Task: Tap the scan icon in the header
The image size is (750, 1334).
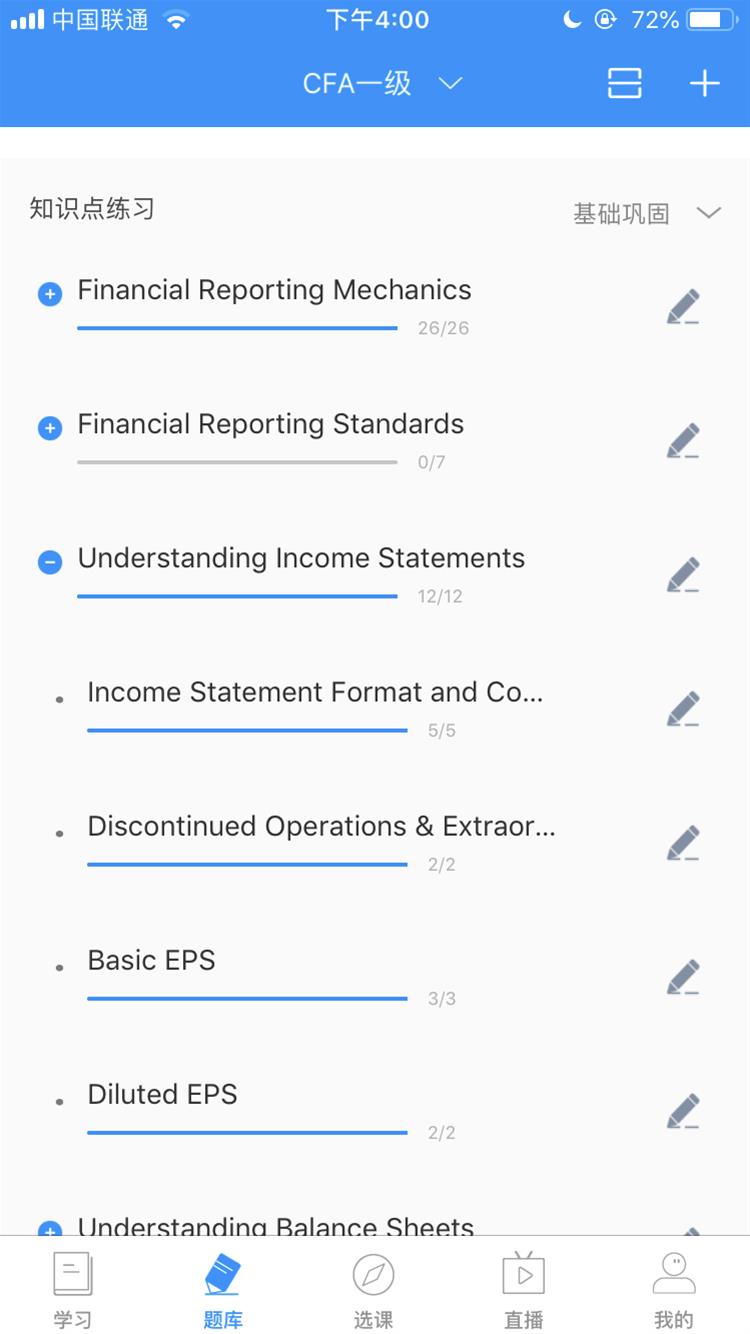Action: [624, 83]
